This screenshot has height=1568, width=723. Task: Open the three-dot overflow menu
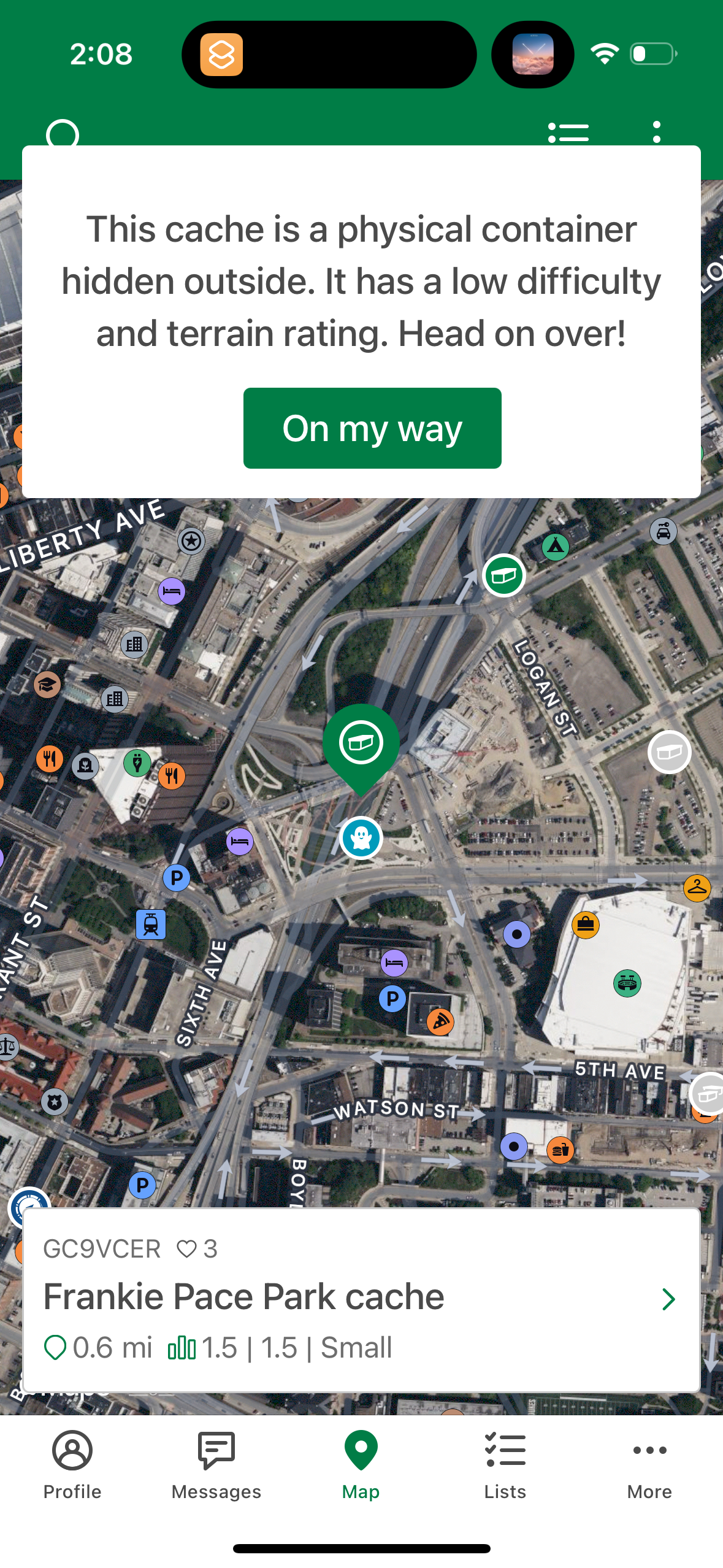pos(656,131)
